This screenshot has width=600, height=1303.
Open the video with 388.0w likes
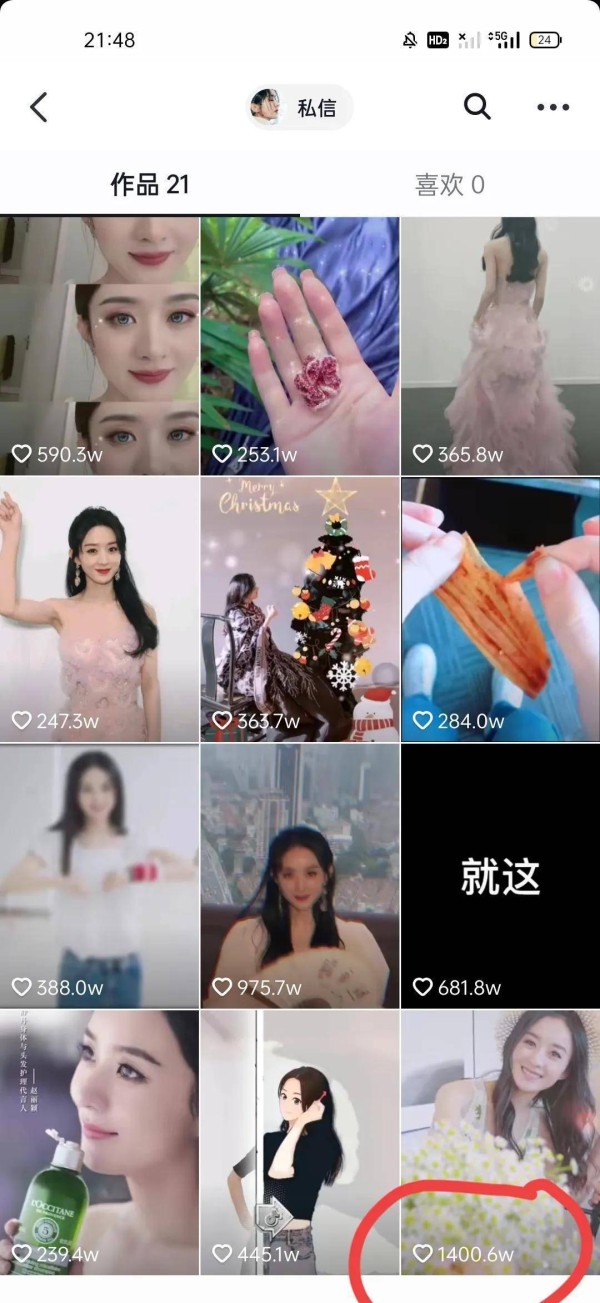99,876
